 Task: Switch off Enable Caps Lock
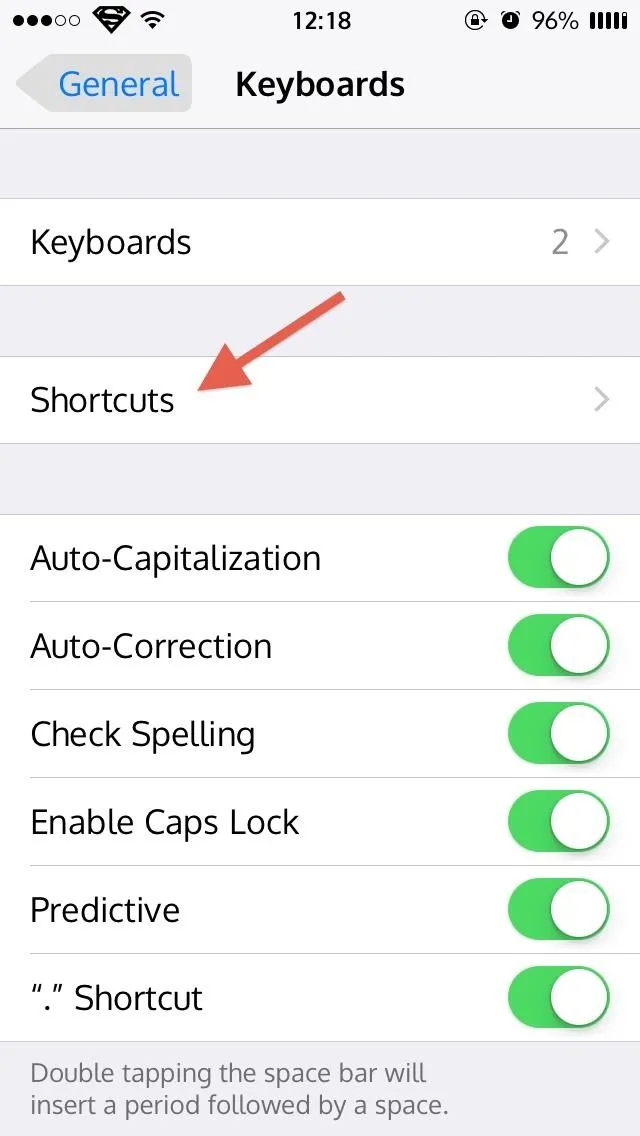tap(559, 822)
